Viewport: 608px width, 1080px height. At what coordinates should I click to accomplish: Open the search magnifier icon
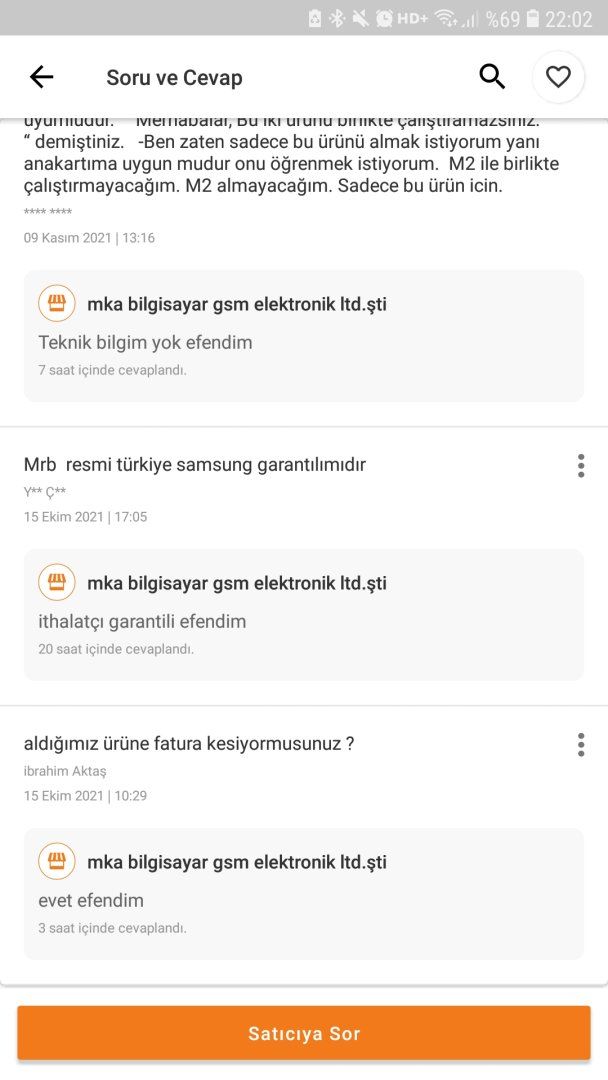click(x=492, y=76)
